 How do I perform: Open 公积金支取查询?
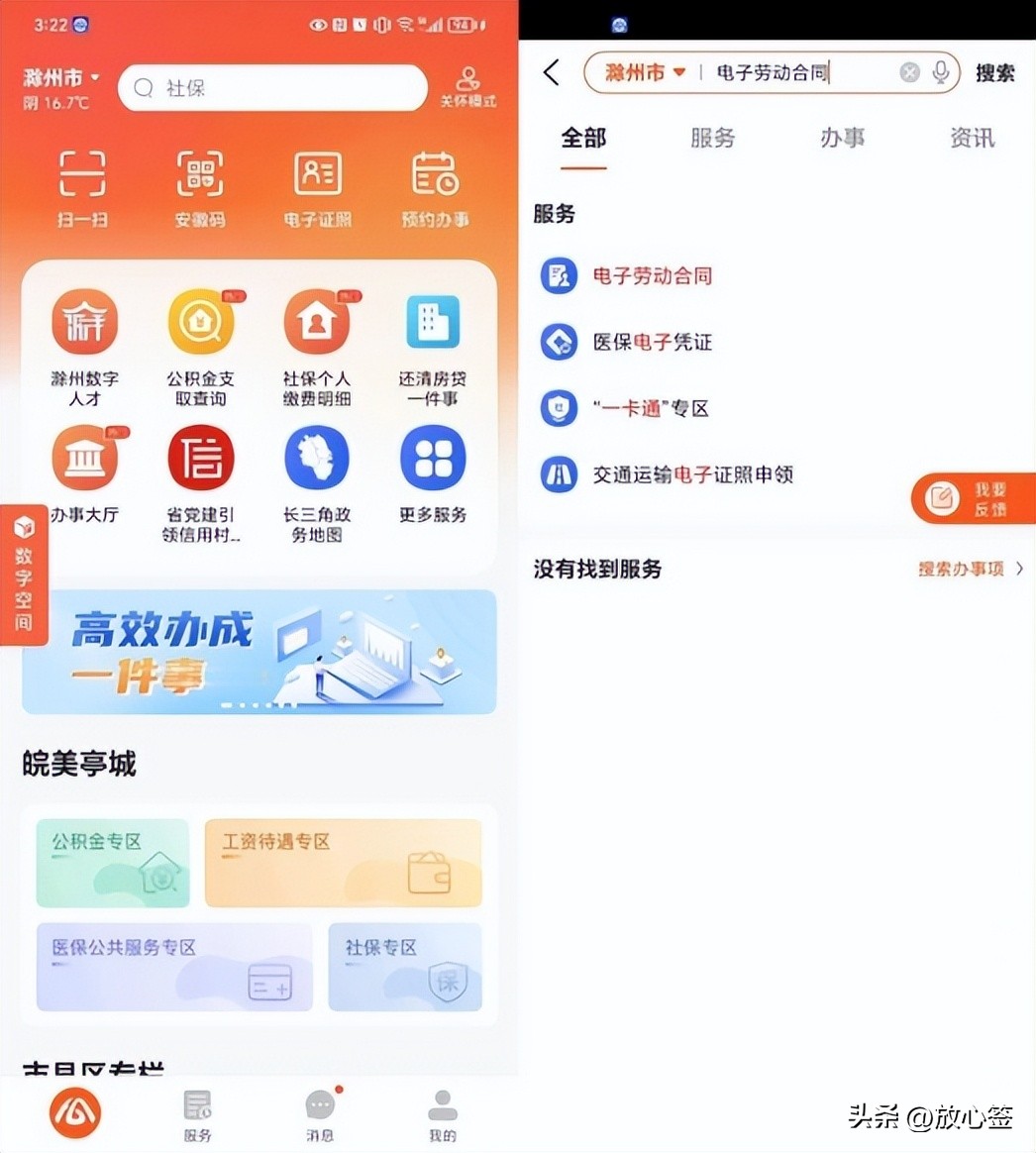[x=200, y=344]
